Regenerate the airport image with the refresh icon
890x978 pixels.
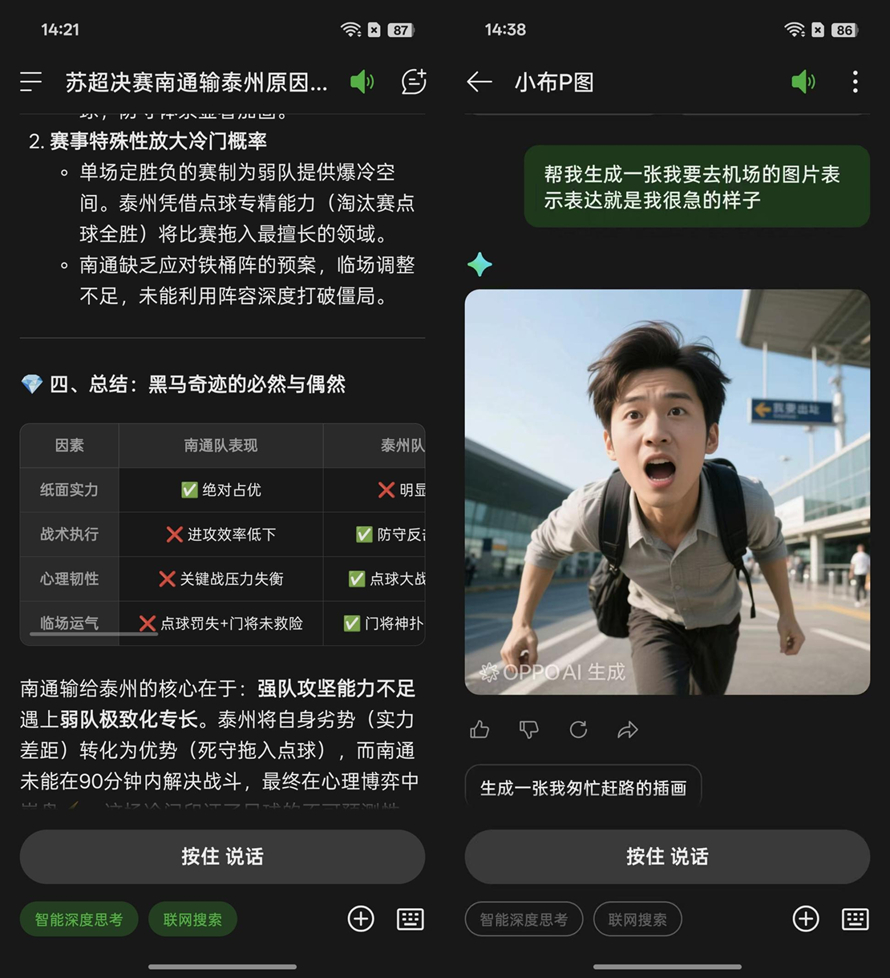578,730
